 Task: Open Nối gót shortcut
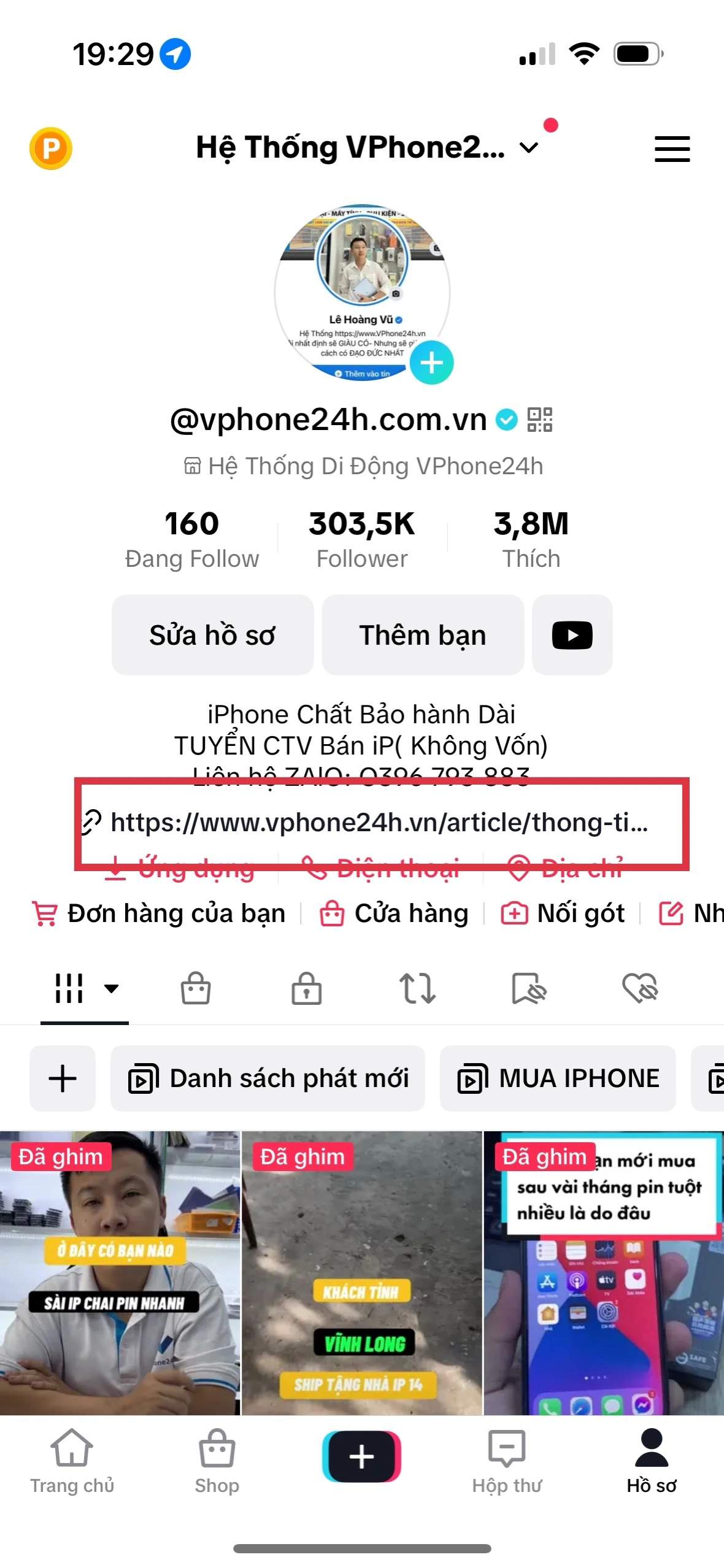pos(563,913)
